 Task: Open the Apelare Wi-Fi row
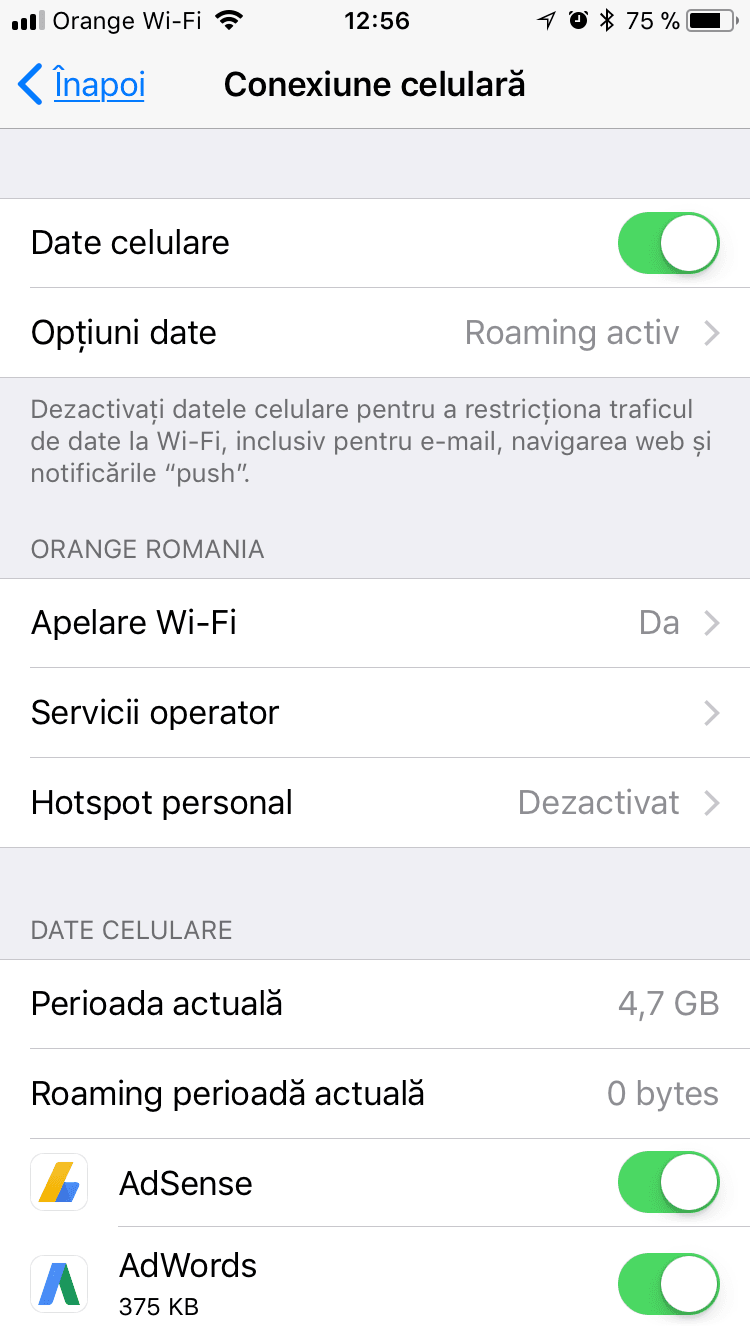click(x=375, y=623)
